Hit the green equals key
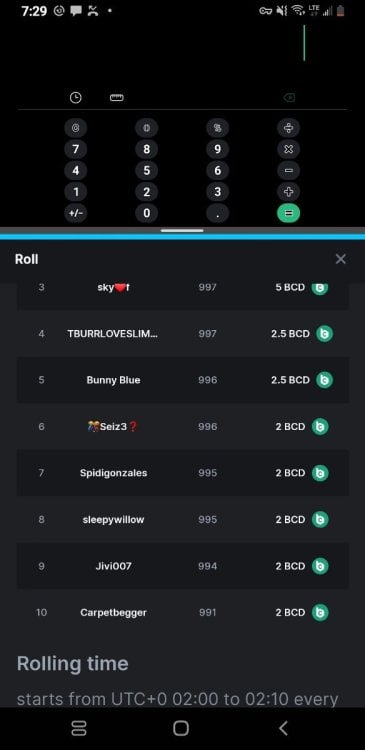Image resolution: width=365 pixels, height=750 pixels. coord(288,213)
